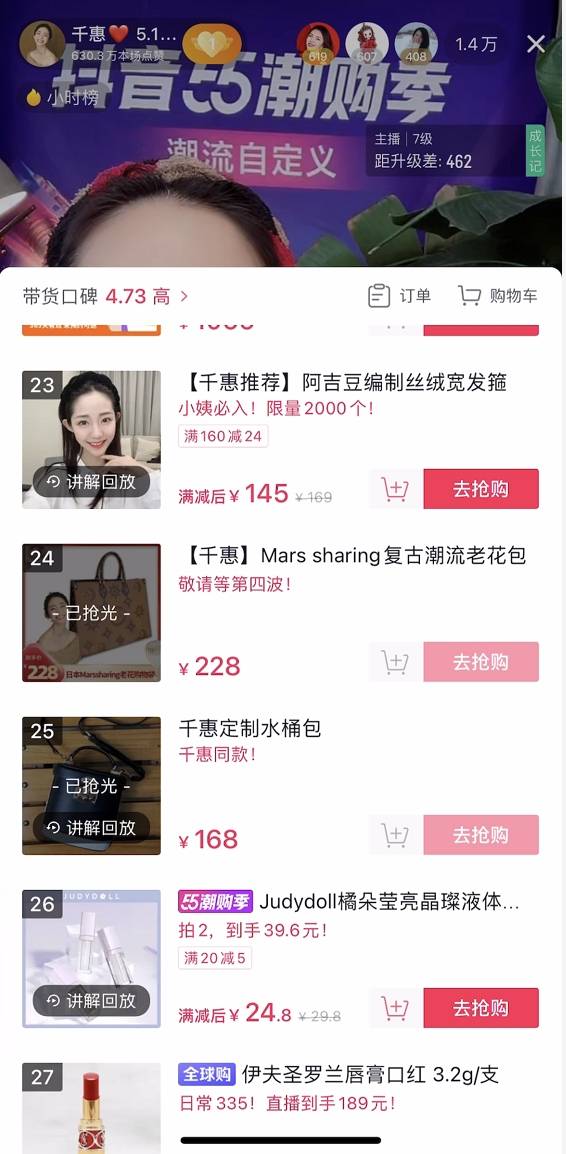Open the 购物车 shopping cart

pyautogui.click(x=498, y=296)
